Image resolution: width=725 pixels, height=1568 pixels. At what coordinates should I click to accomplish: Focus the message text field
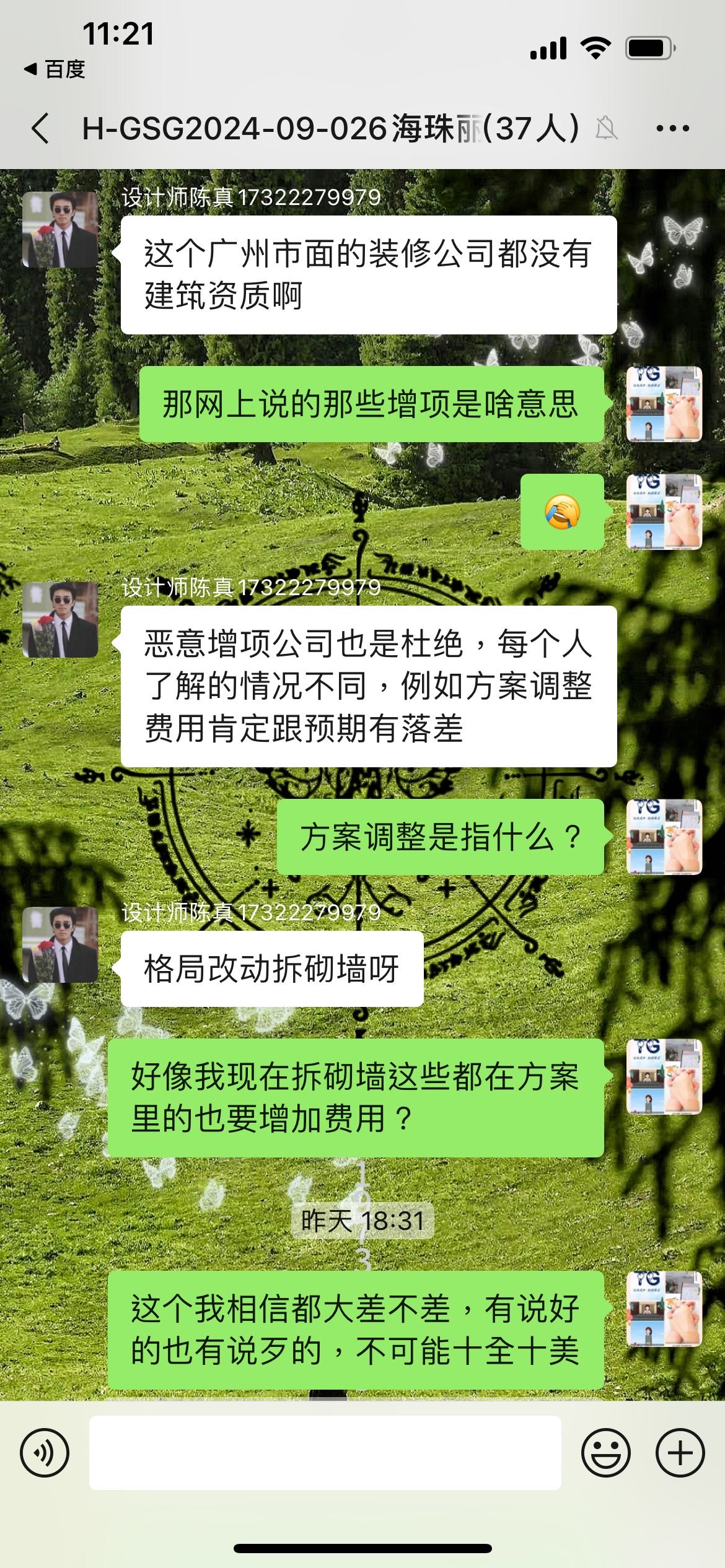(325, 1452)
